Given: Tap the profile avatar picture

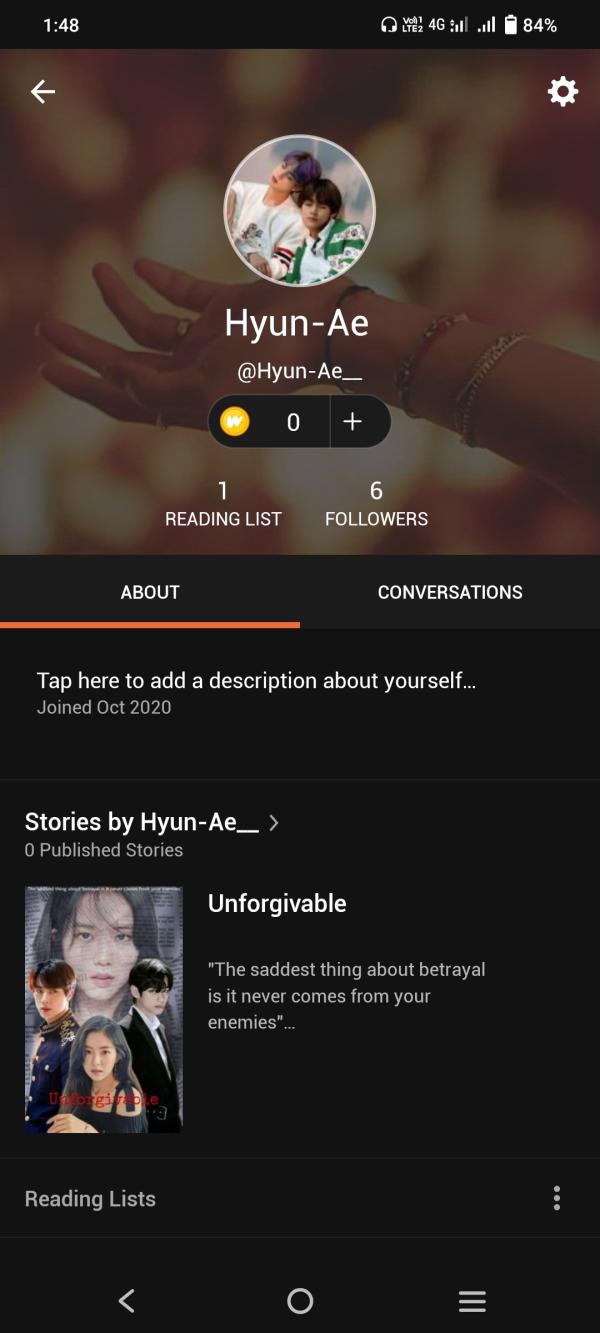Looking at the screenshot, I should coord(299,211).
